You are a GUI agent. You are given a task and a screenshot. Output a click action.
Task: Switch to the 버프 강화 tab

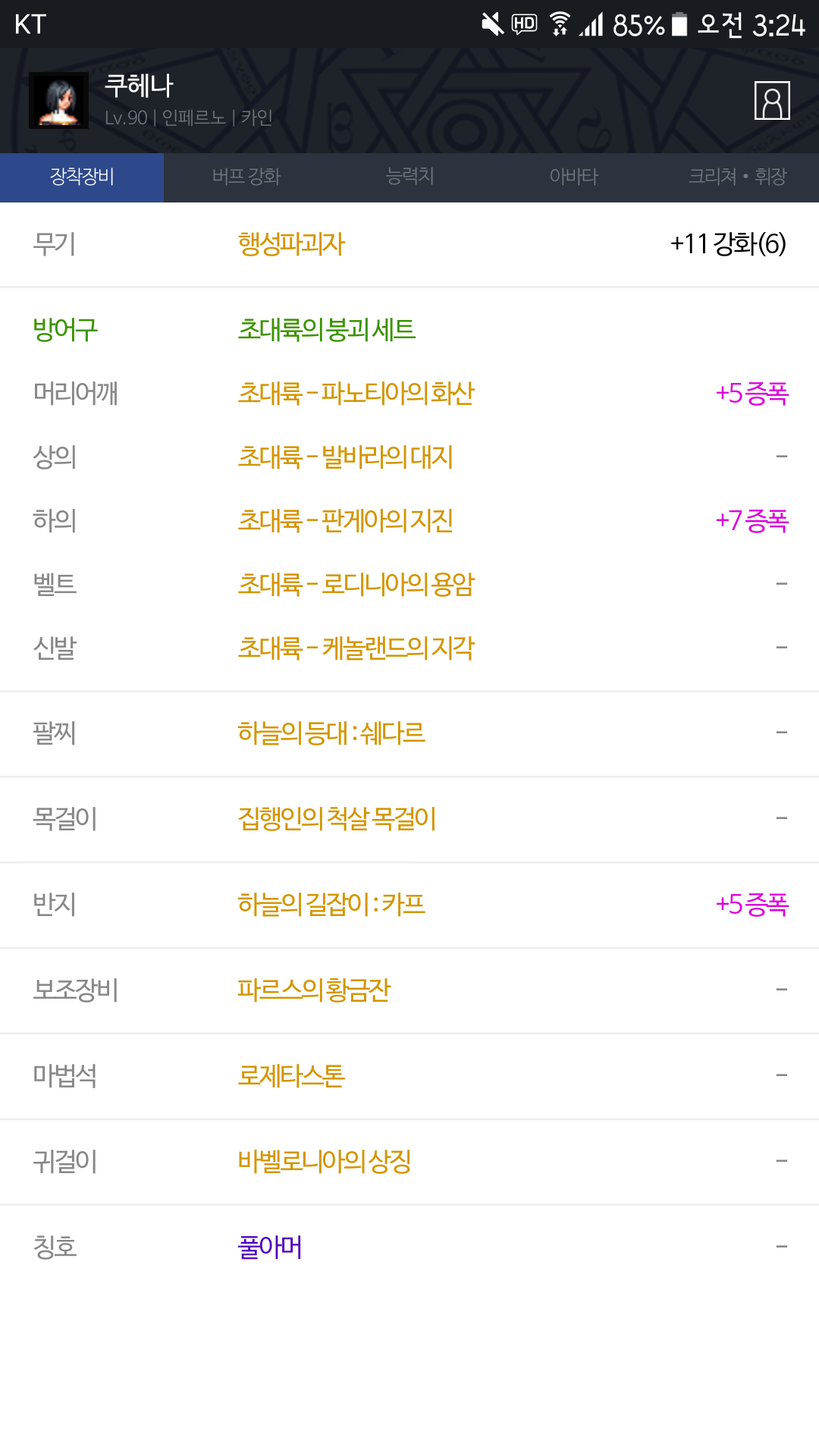click(x=246, y=177)
